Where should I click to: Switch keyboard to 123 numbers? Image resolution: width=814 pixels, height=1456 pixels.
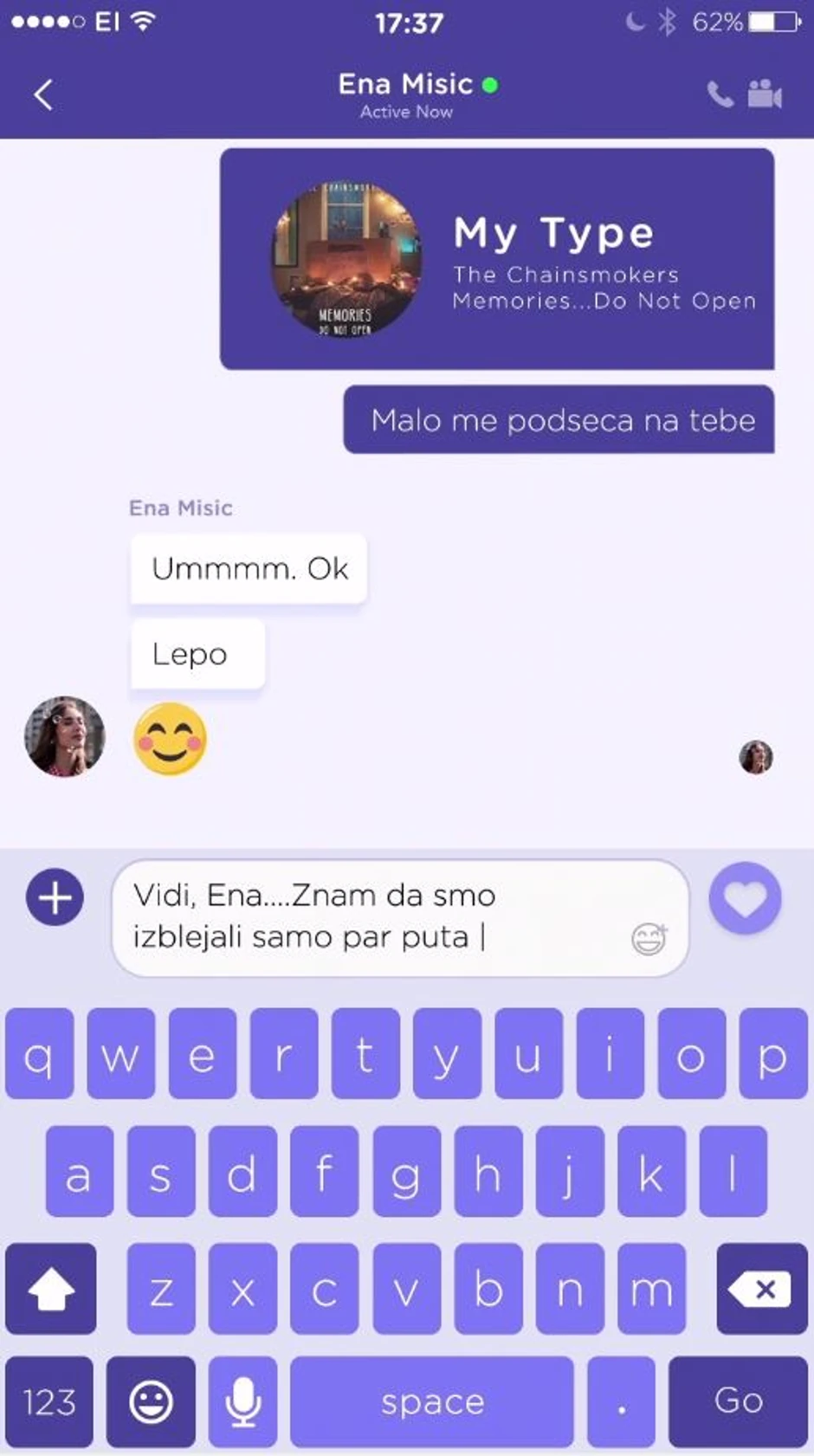49,1401
